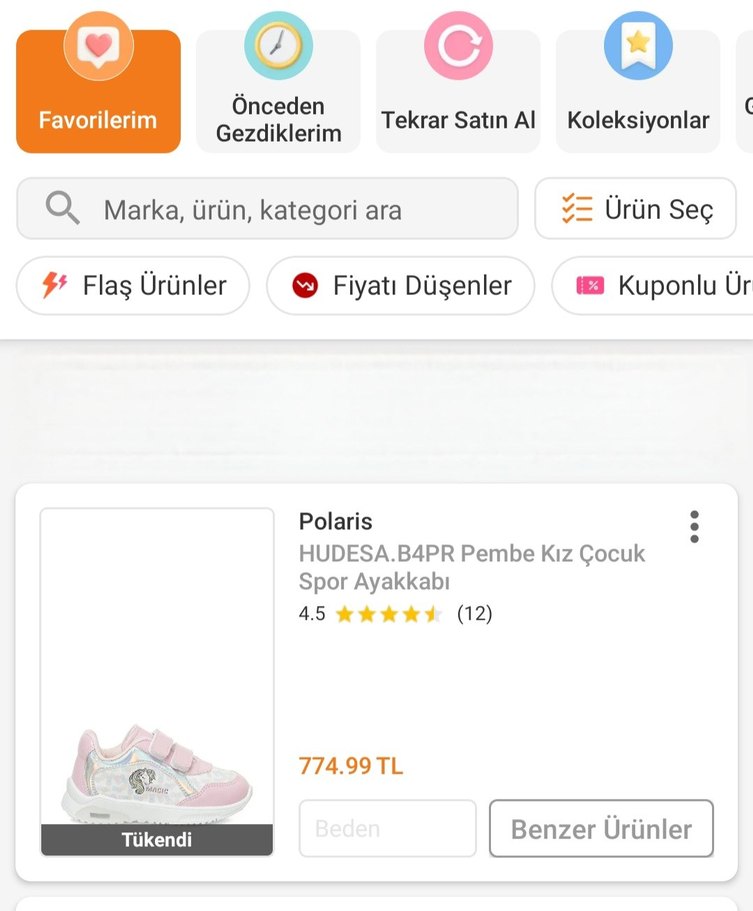Click the Tekrar Satın Al refresh icon

click(x=457, y=44)
